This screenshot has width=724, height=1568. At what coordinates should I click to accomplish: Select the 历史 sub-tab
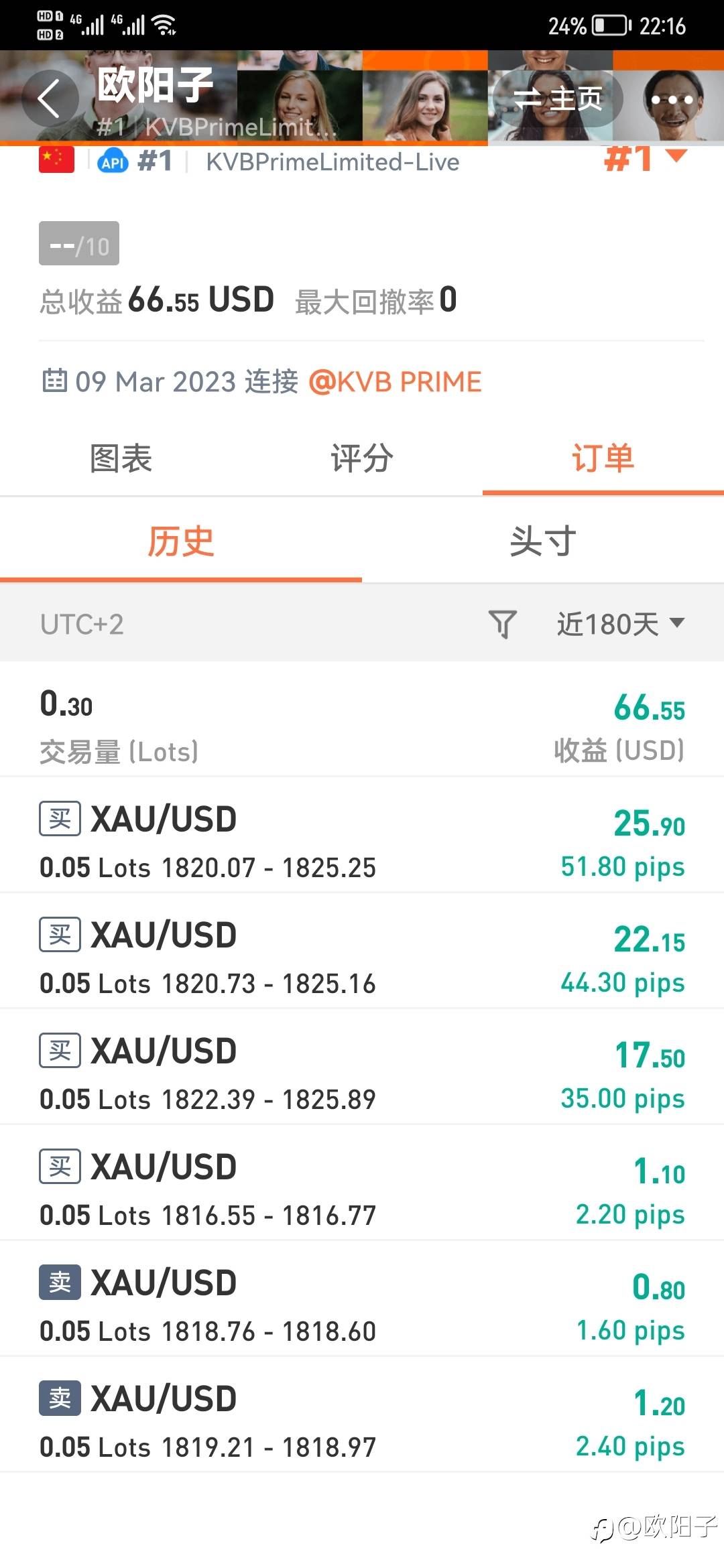[x=180, y=541]
